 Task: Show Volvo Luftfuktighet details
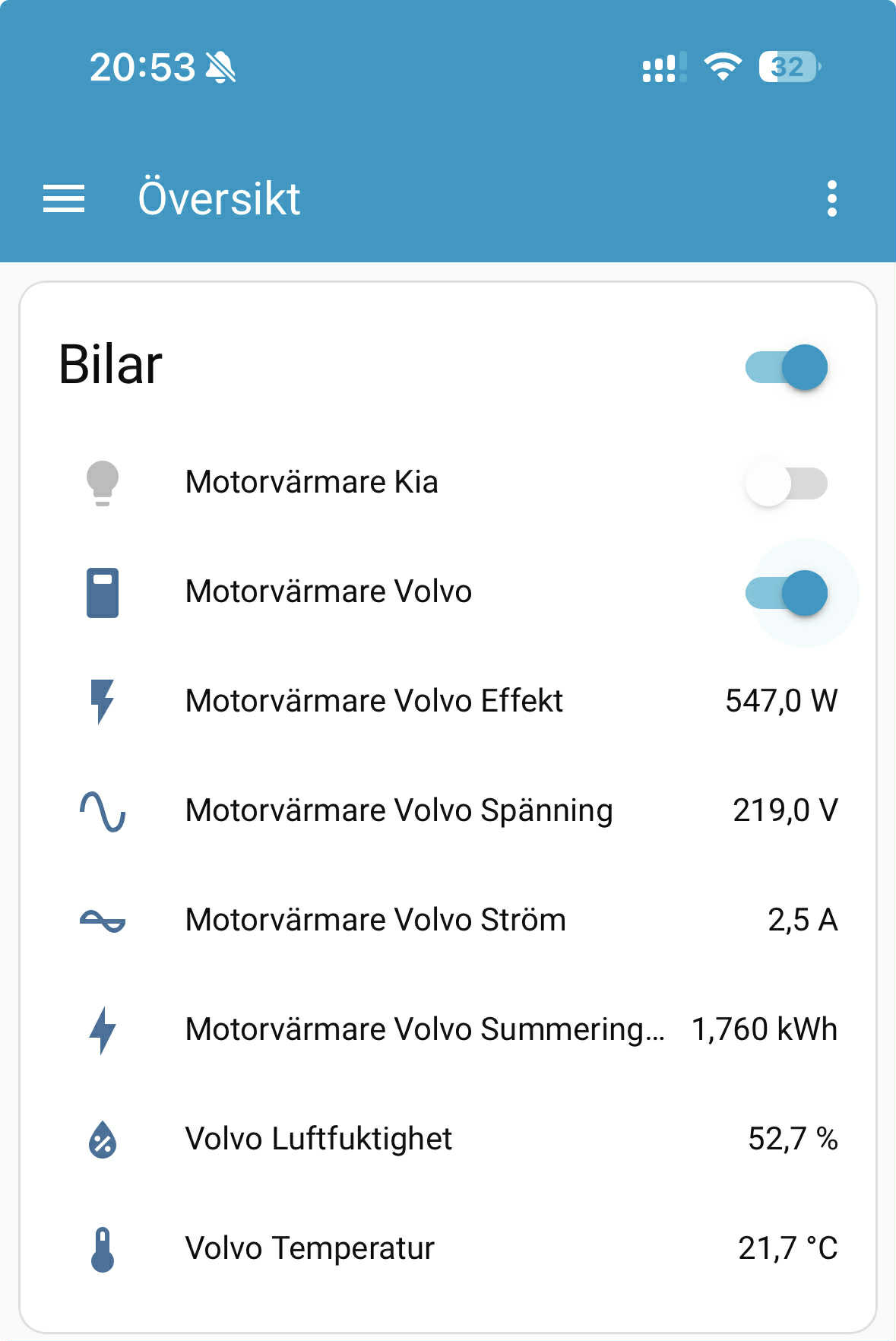pos(318,1139)
